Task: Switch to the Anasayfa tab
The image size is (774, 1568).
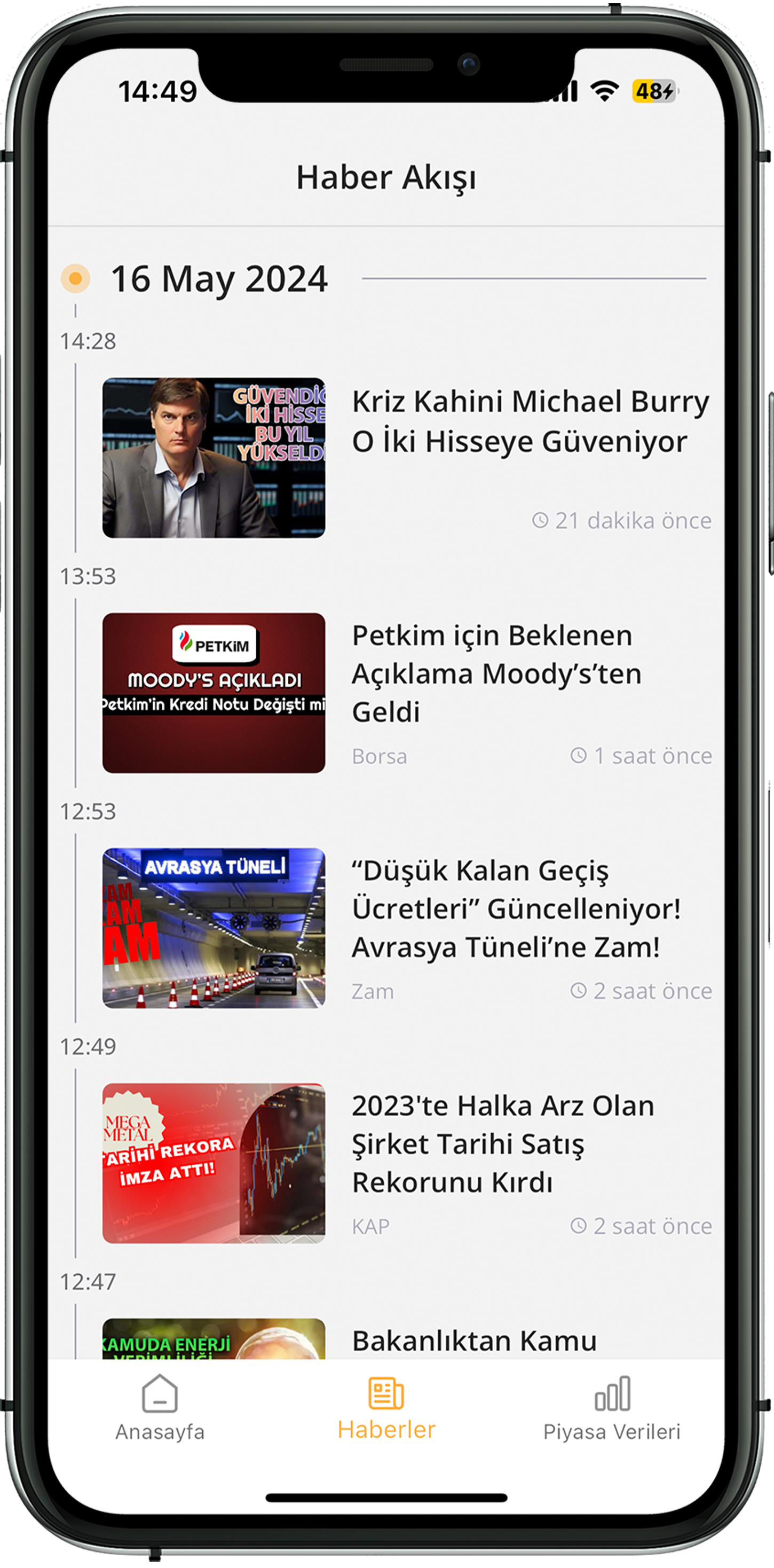Action: (160, 1408)
